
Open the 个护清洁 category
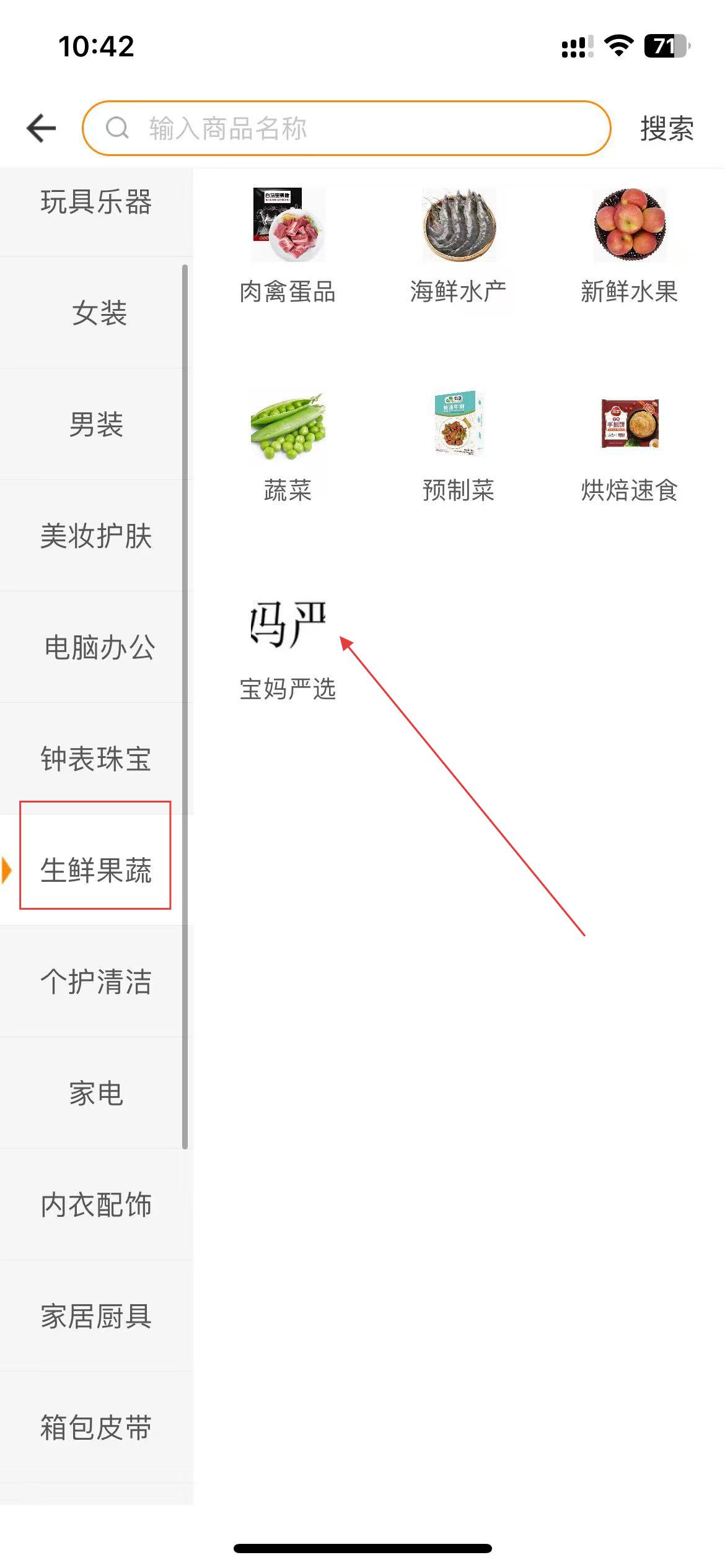pos(96,982)
